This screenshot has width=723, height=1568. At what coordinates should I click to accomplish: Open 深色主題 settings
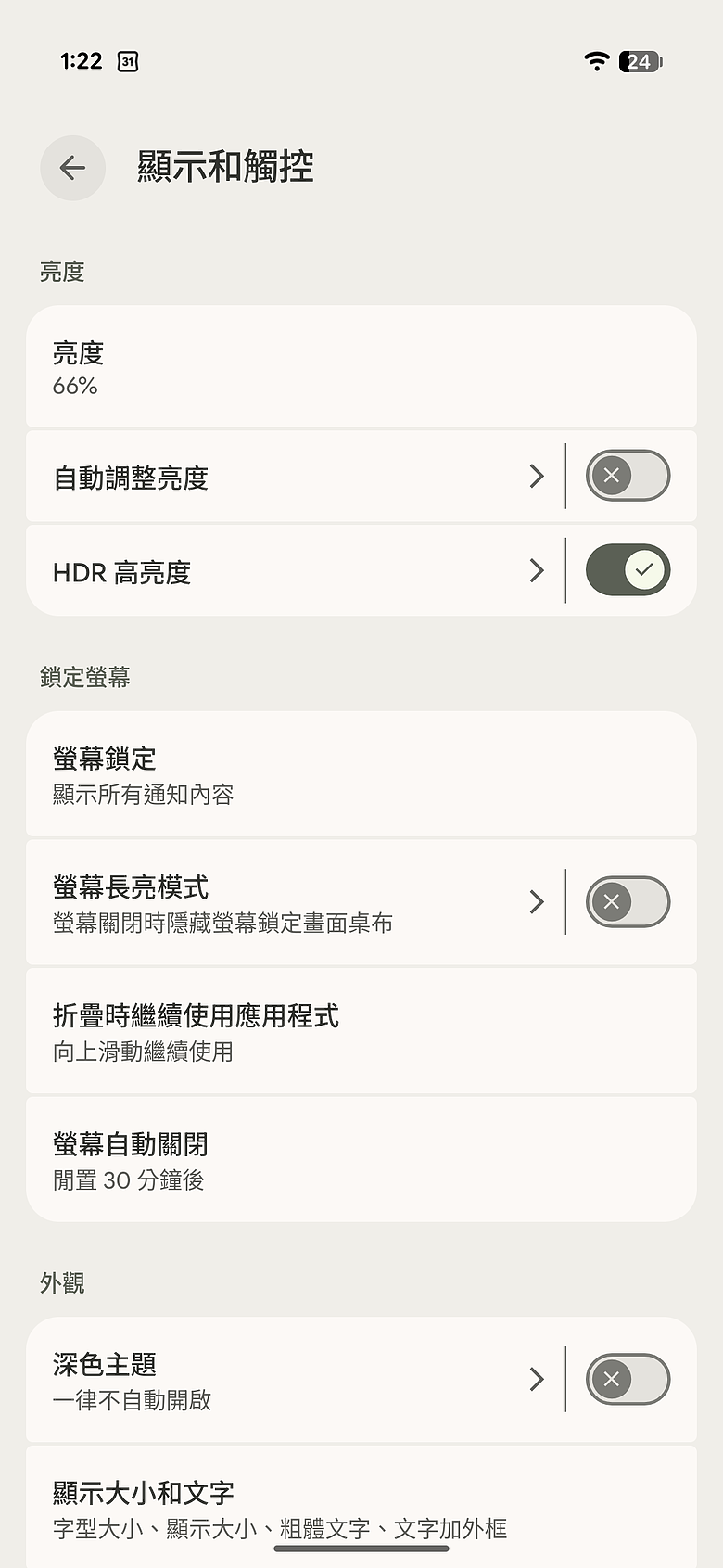295,1380
